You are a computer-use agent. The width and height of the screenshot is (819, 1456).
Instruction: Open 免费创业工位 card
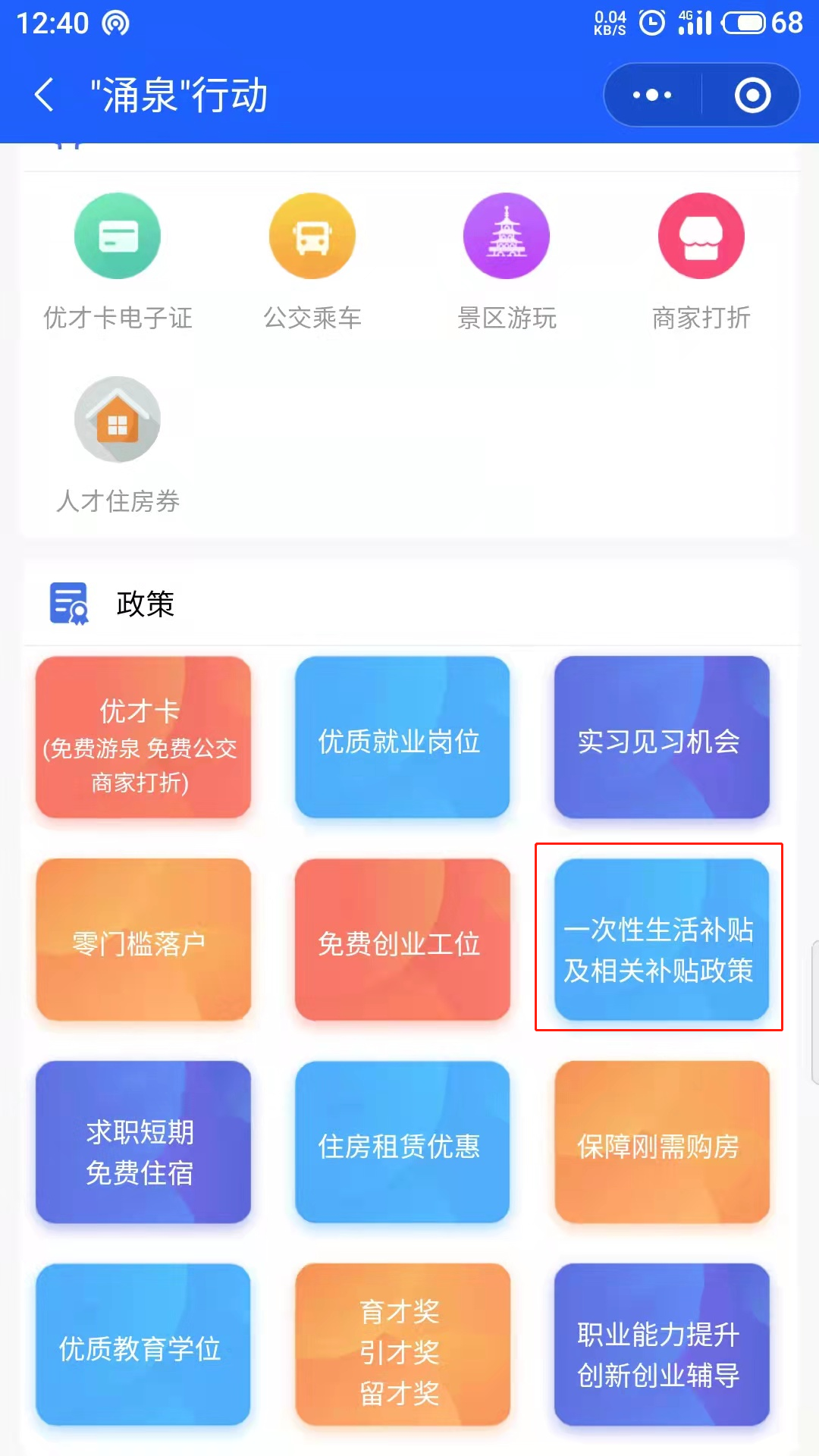coord(403,942)
